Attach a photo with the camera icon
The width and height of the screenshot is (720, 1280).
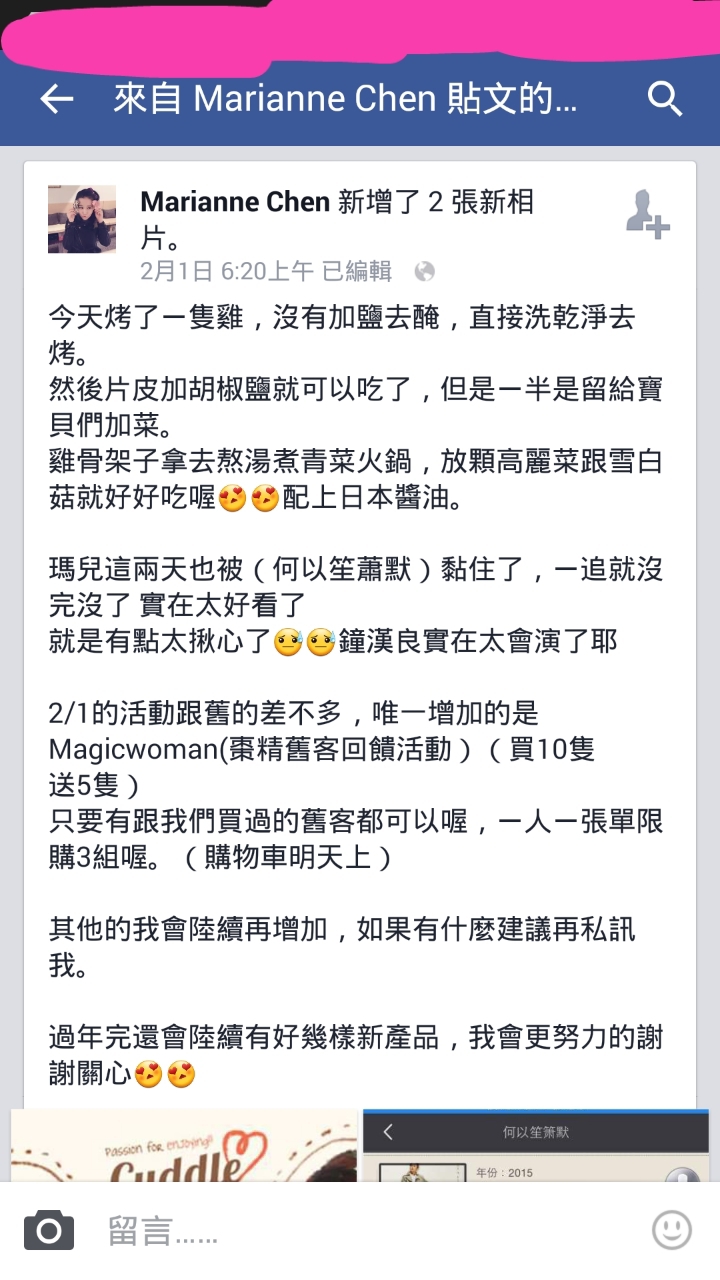pos(49,1230)
